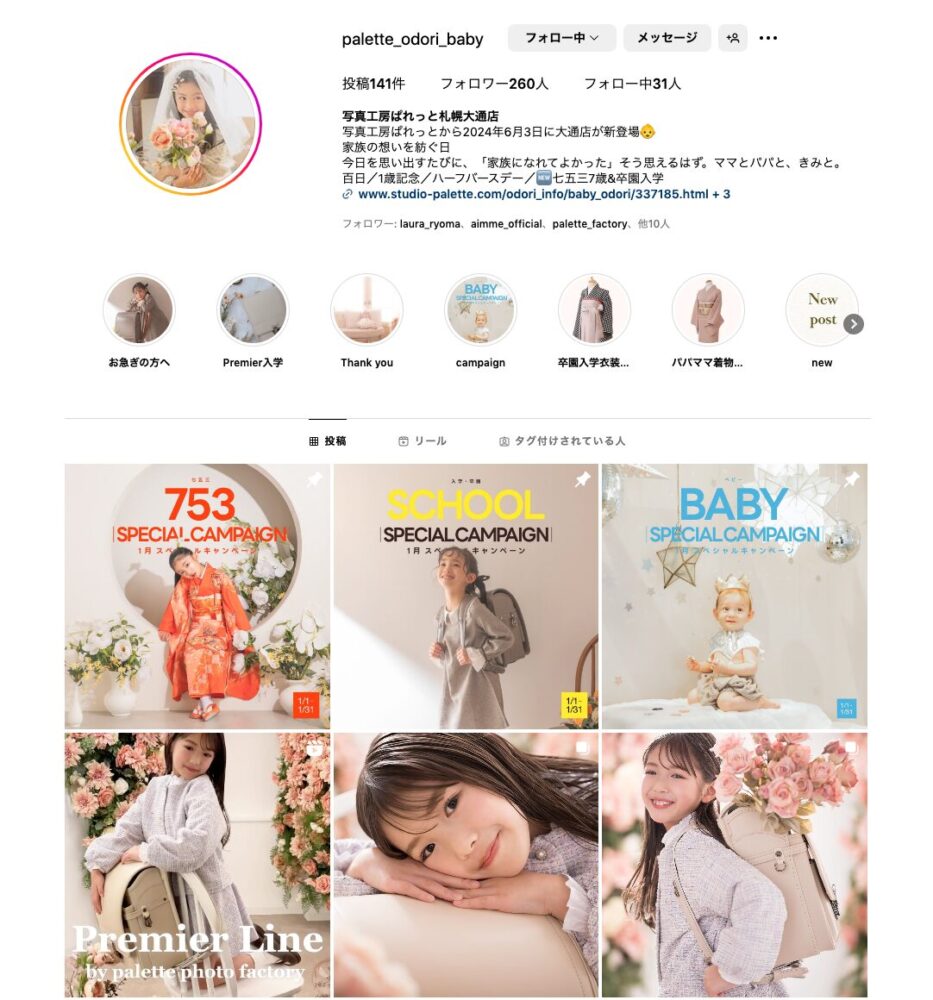Switch to the リール tab
933x1000 pixels.
click(x=422, y=441)
